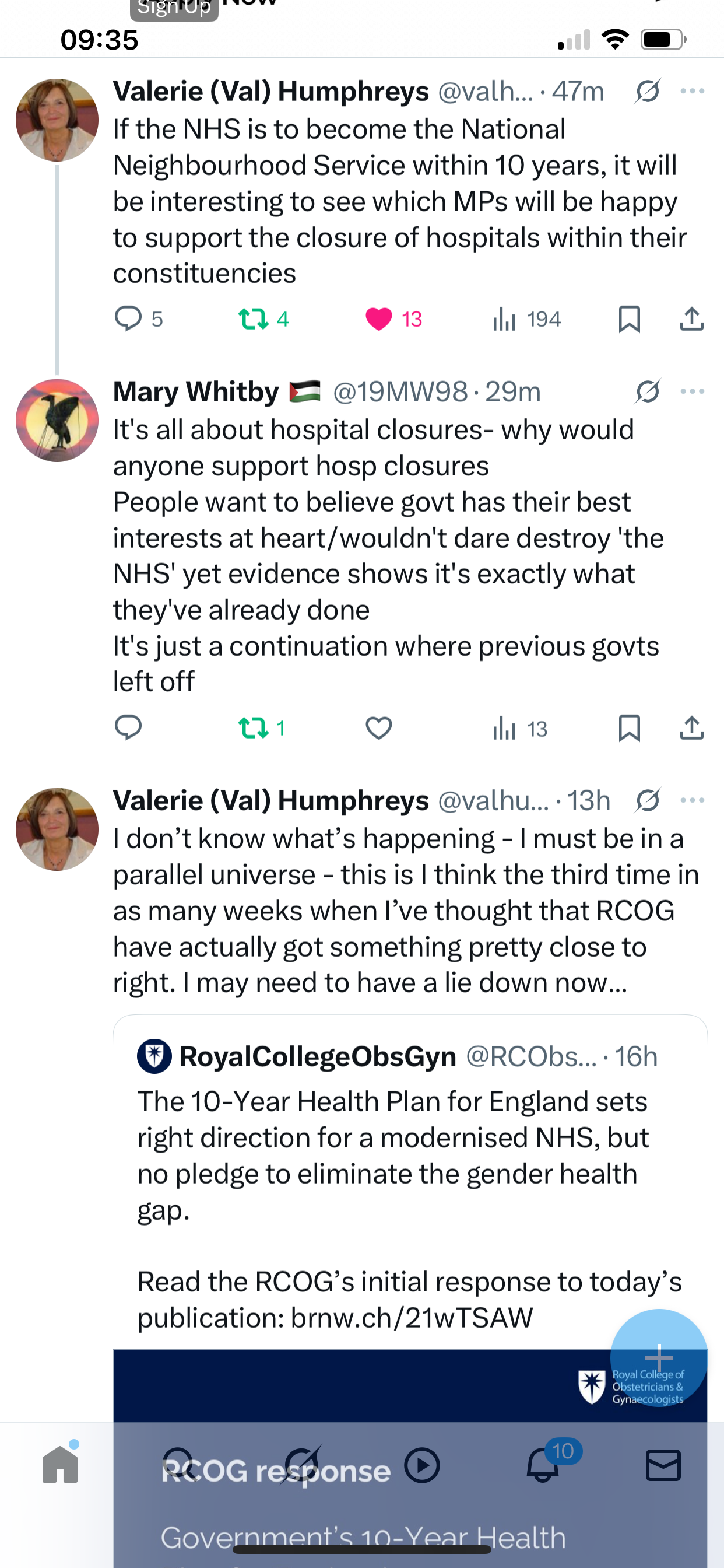Screen dimensions: 724x1568
Task: Open overflow menu on Valerie's 47m tweet
Action: pyautogui.click(x=693, y=92)
